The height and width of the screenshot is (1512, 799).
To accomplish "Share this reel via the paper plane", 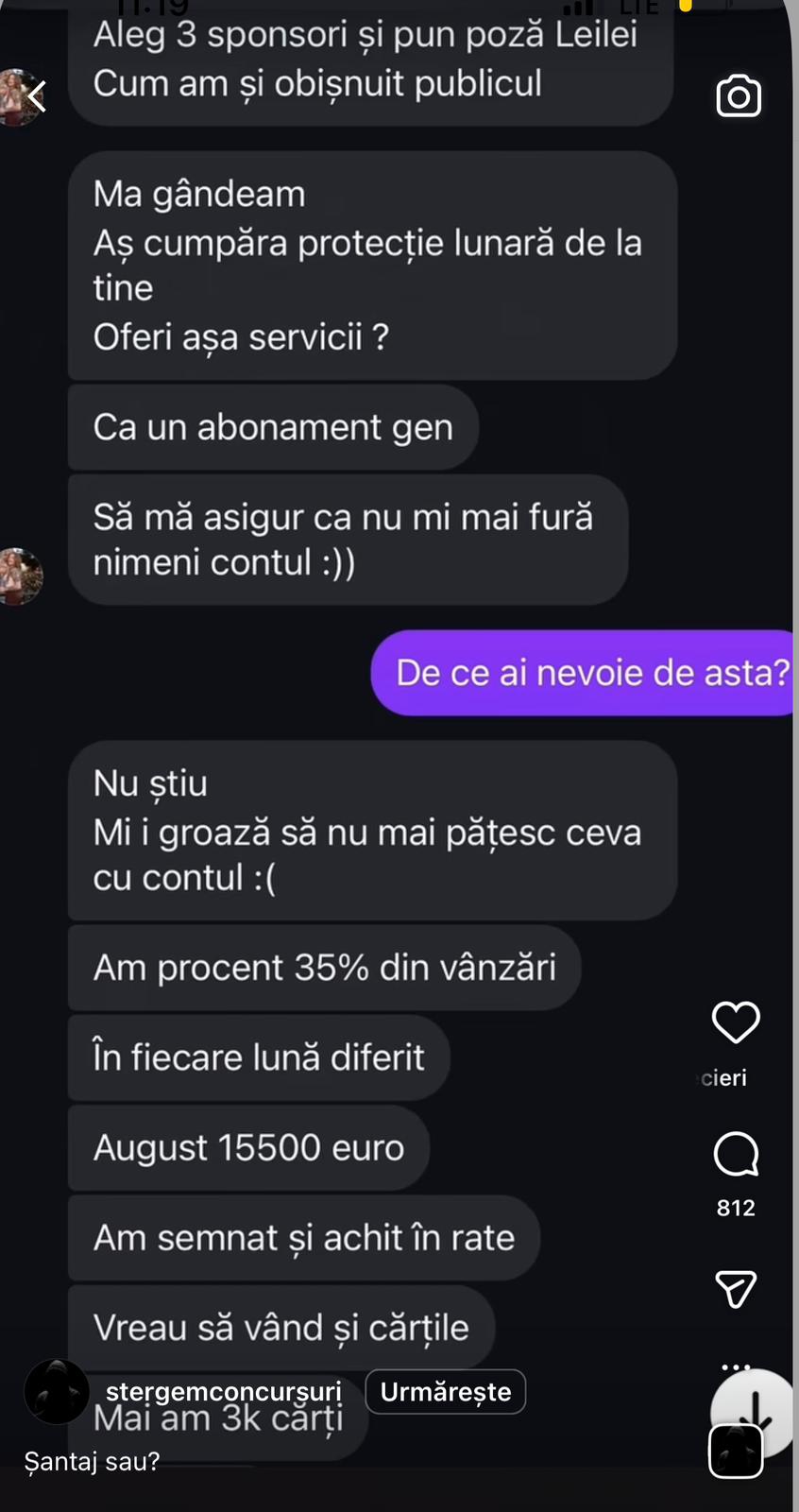I will coord(735,1288).
